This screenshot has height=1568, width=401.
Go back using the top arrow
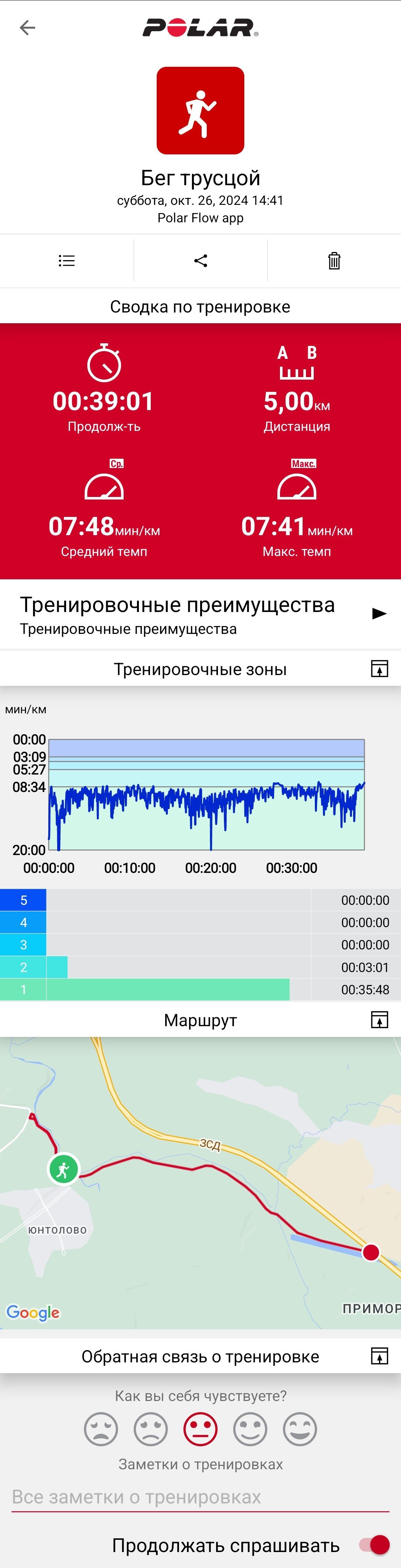(27, 27)
